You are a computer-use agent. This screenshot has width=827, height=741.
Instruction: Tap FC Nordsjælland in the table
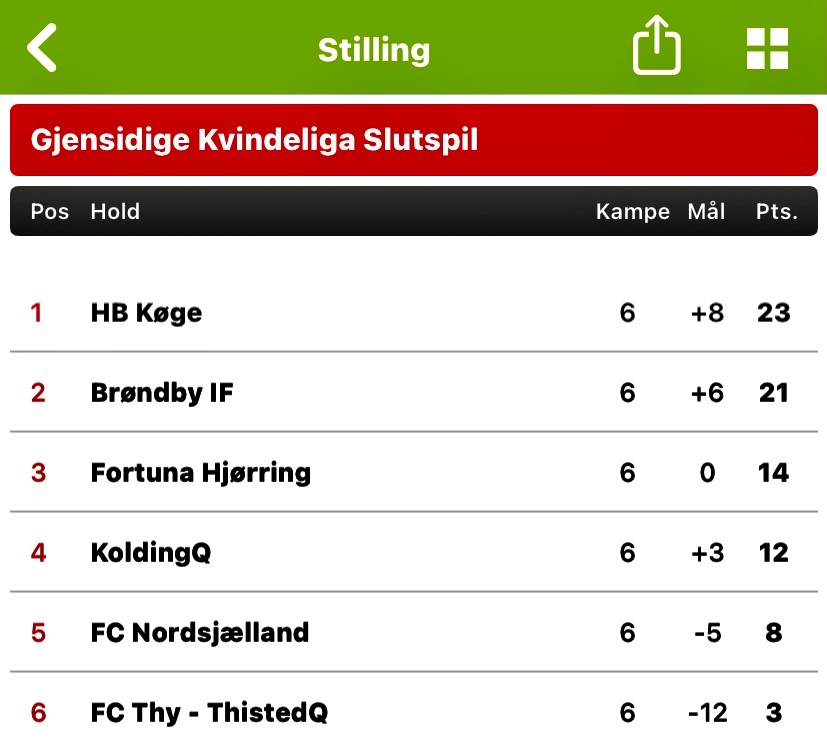[x=199, y=633]
